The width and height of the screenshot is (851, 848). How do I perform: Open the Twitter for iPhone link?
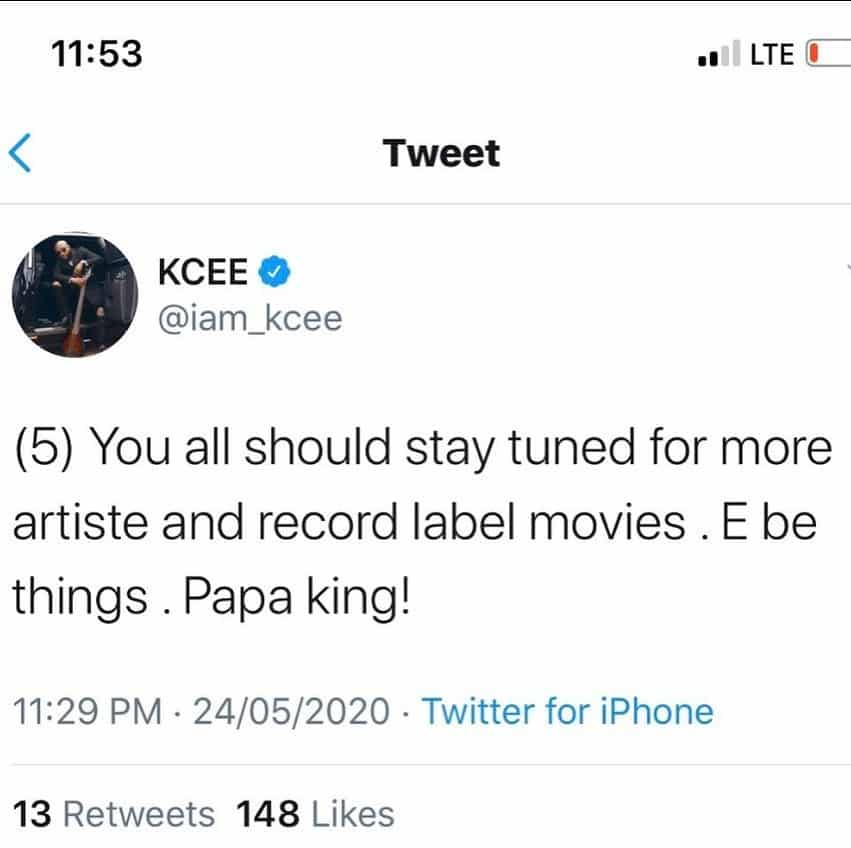567,711
